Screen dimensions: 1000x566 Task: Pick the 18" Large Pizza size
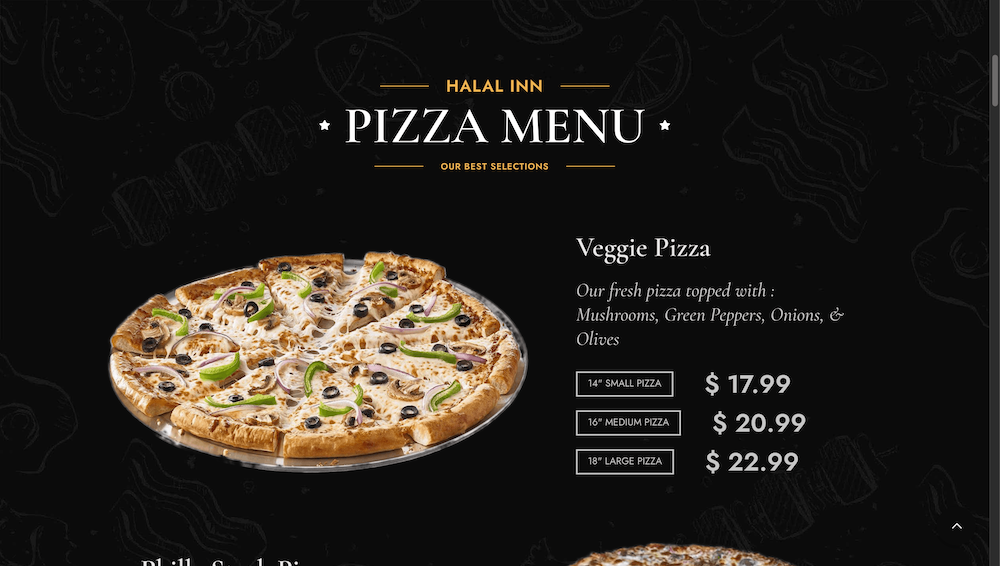pyautogui.click(x=624, y=462)
